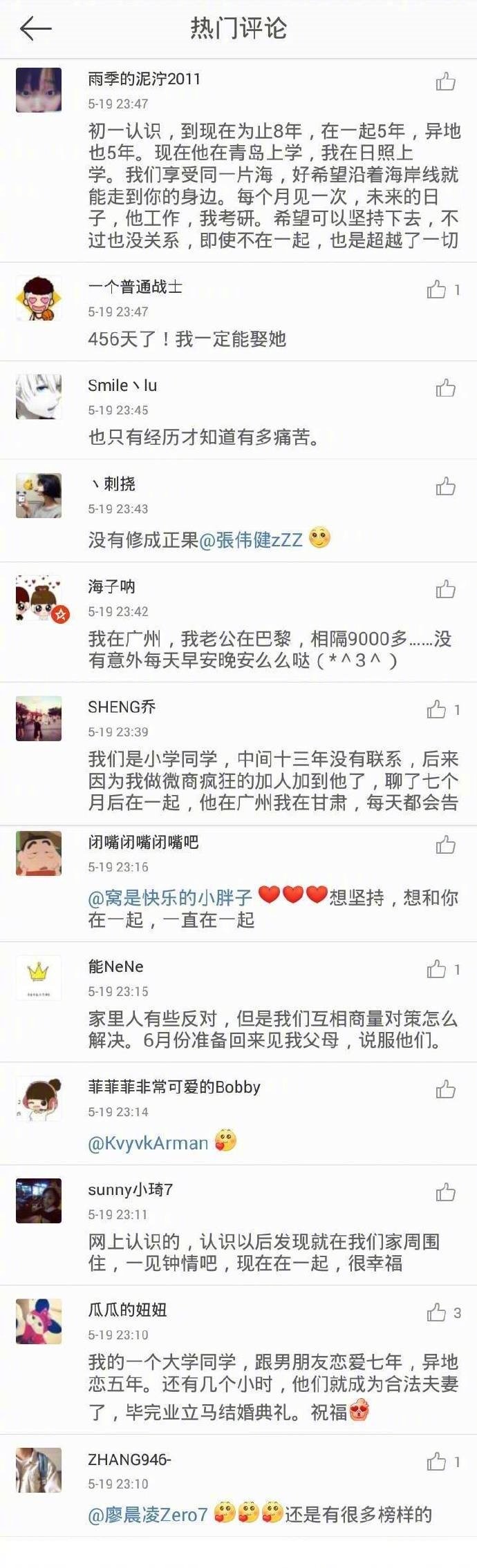
Task: Like 菲菲菲非常可爱的Bobby's comment
Action: [x=445, y=1089]
